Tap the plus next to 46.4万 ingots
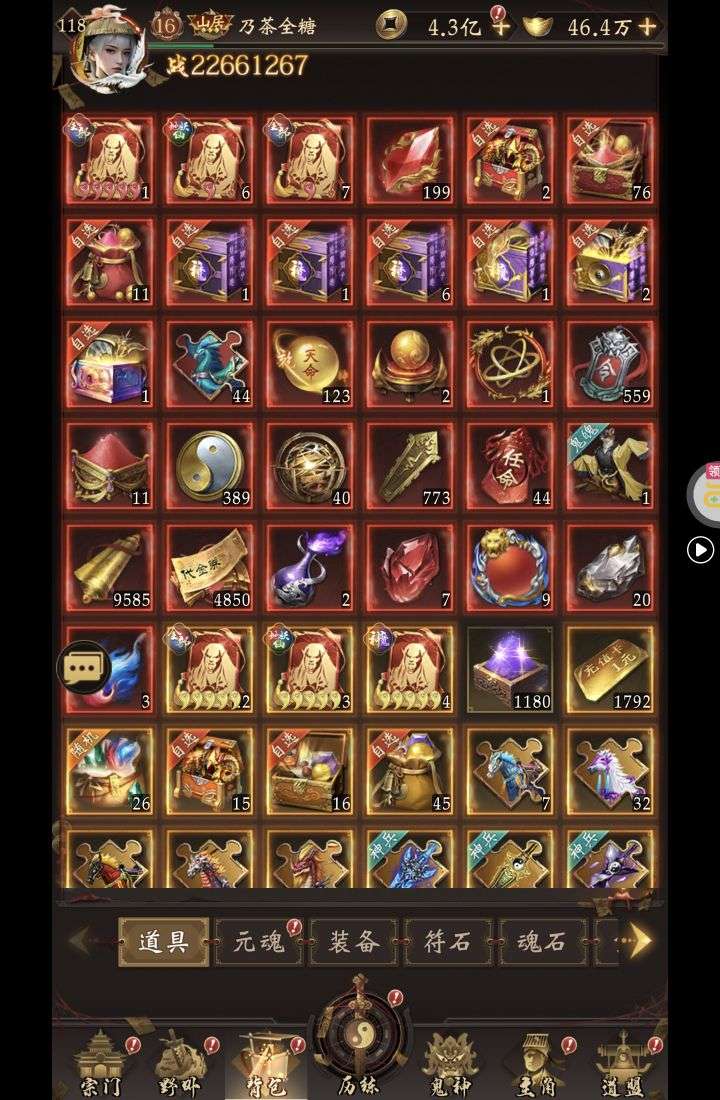Screen dimensions: 720x1100 648,26
